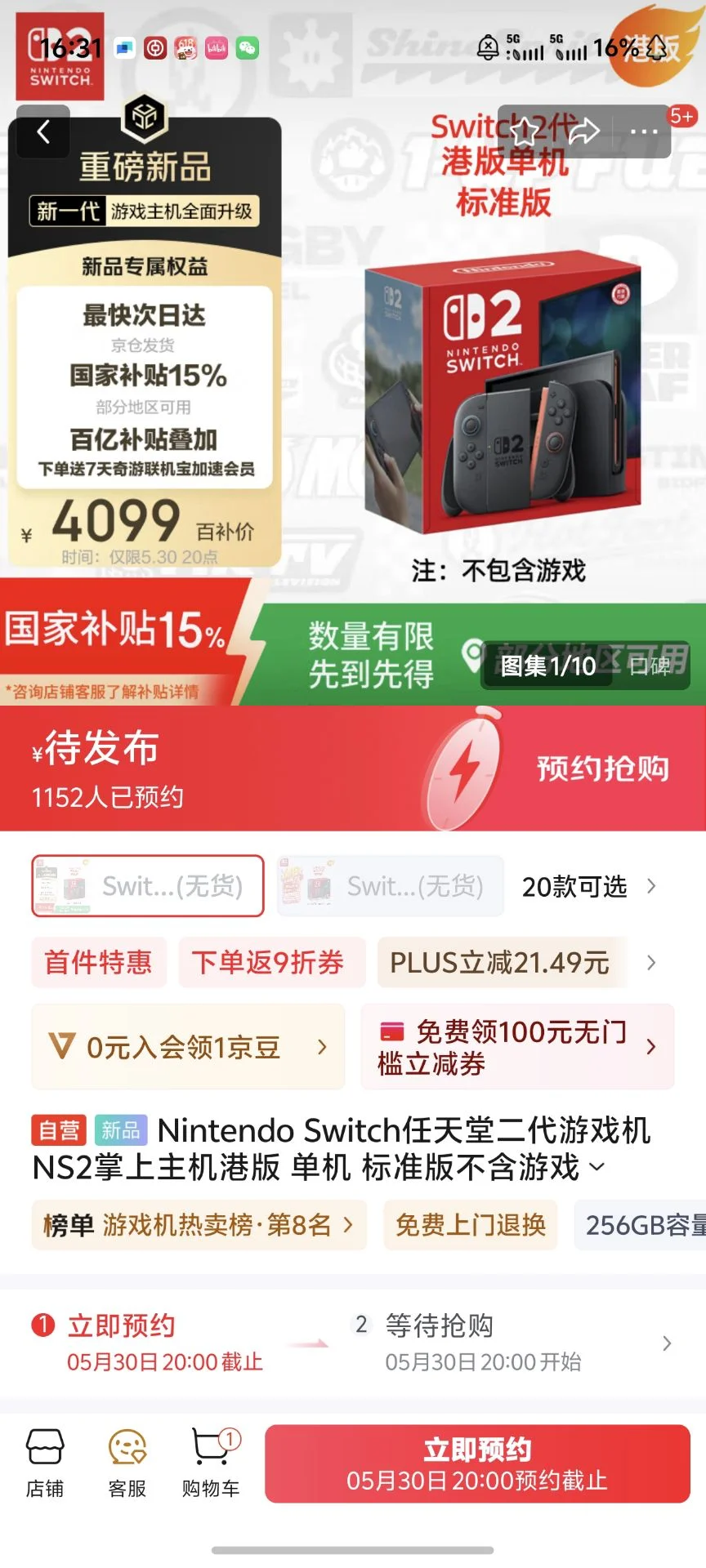Open the three-dot overflow menu
Image resolution: width=706 pixels, height=1568 pixels.
[x=643, y=131]
